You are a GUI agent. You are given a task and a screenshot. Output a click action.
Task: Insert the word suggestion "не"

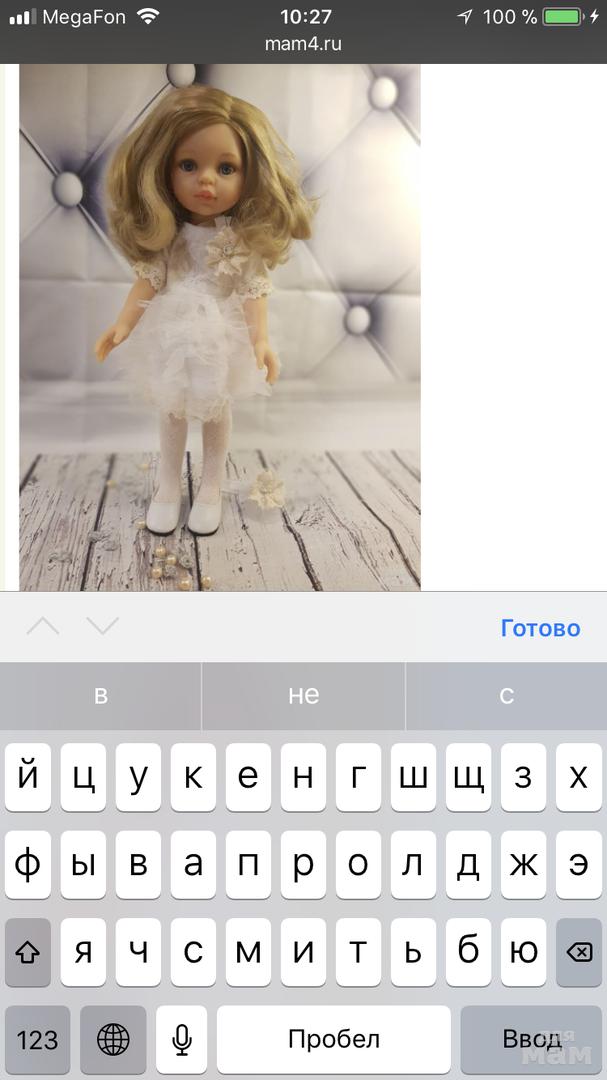tap(303, 695)
